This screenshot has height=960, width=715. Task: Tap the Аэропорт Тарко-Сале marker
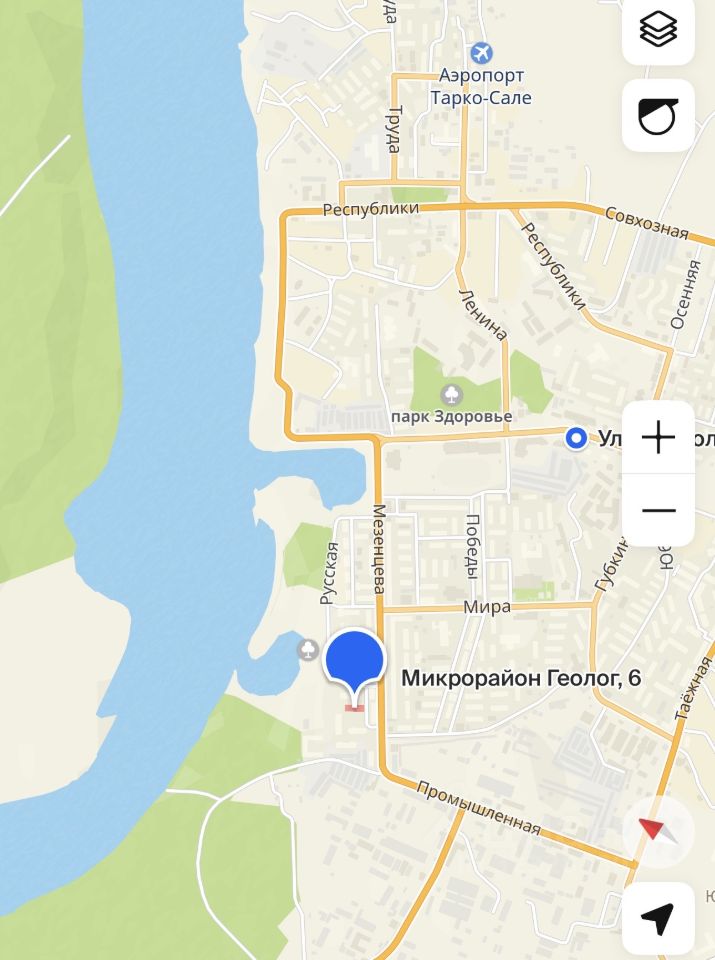481,52
